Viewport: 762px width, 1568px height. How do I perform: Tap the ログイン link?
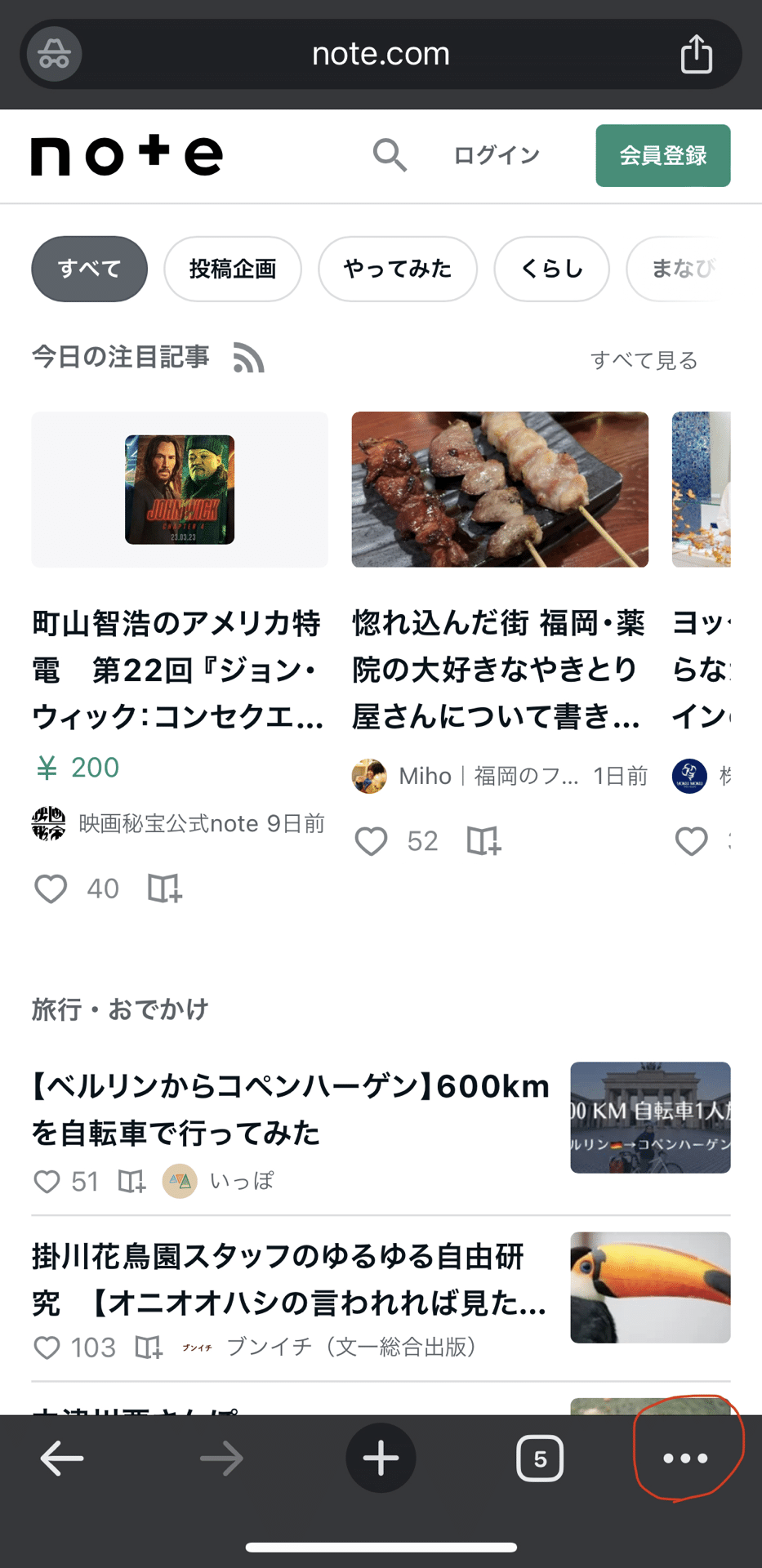click(497, 155)
